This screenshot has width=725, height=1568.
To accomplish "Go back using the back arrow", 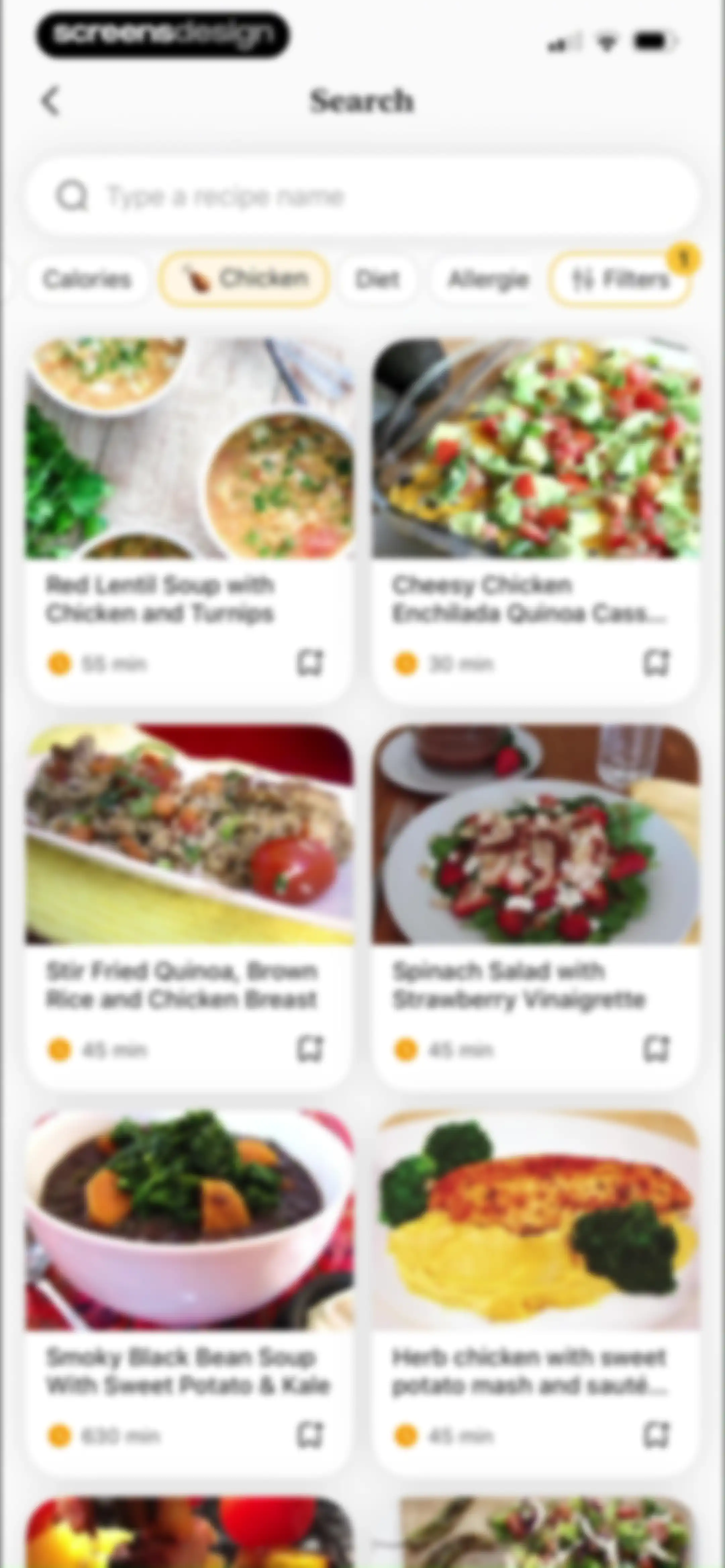I will 51,101.
